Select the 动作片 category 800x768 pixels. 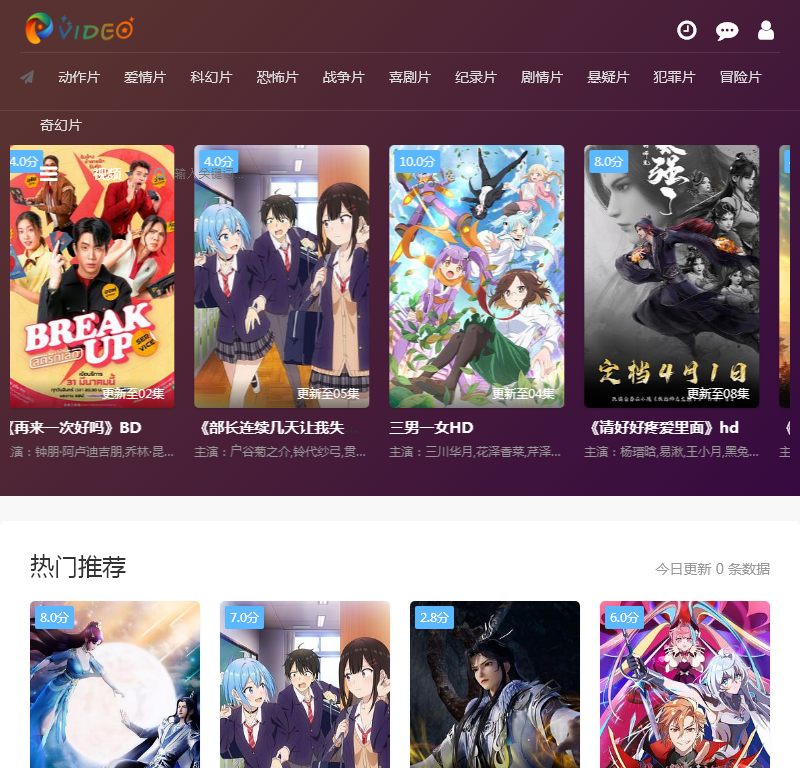(79, 77)
